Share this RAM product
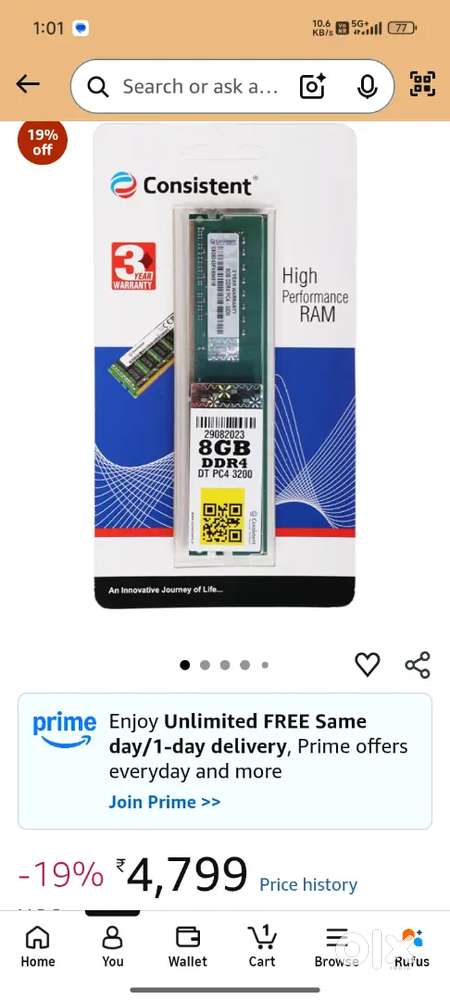Viewport: 450px width, 1000px height. tap(418, 665)
